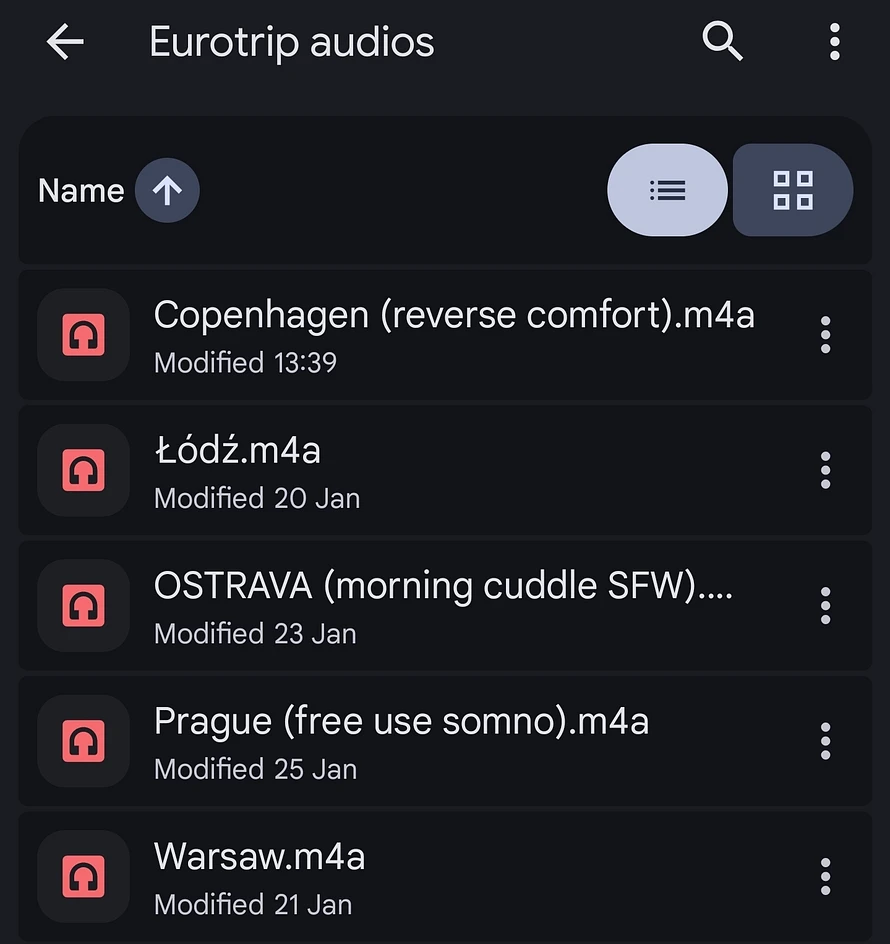Switch to list view

(x=667, y=190)
